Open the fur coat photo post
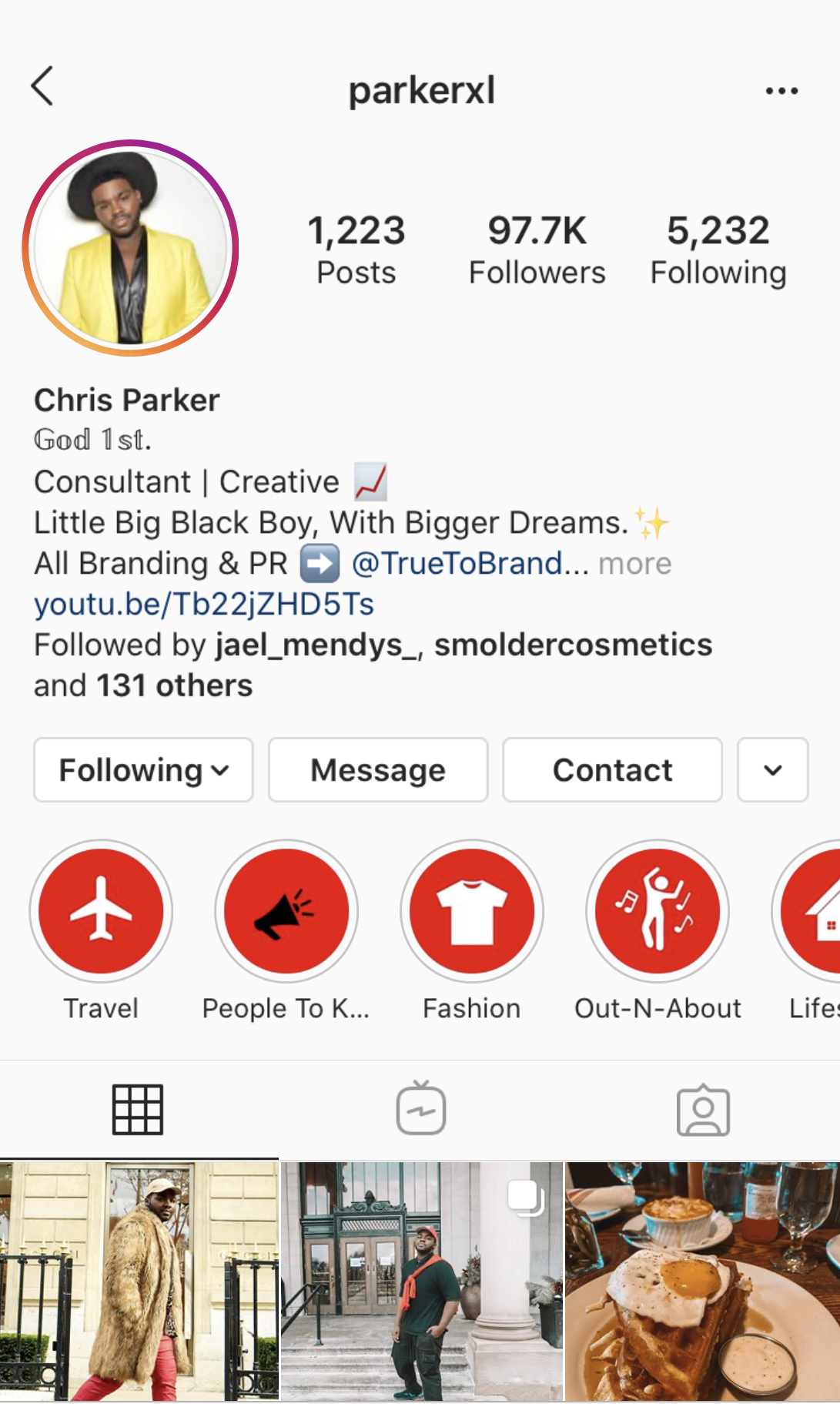The height and width of the screenshot is (1404, 840). [x=139, y=1282]
